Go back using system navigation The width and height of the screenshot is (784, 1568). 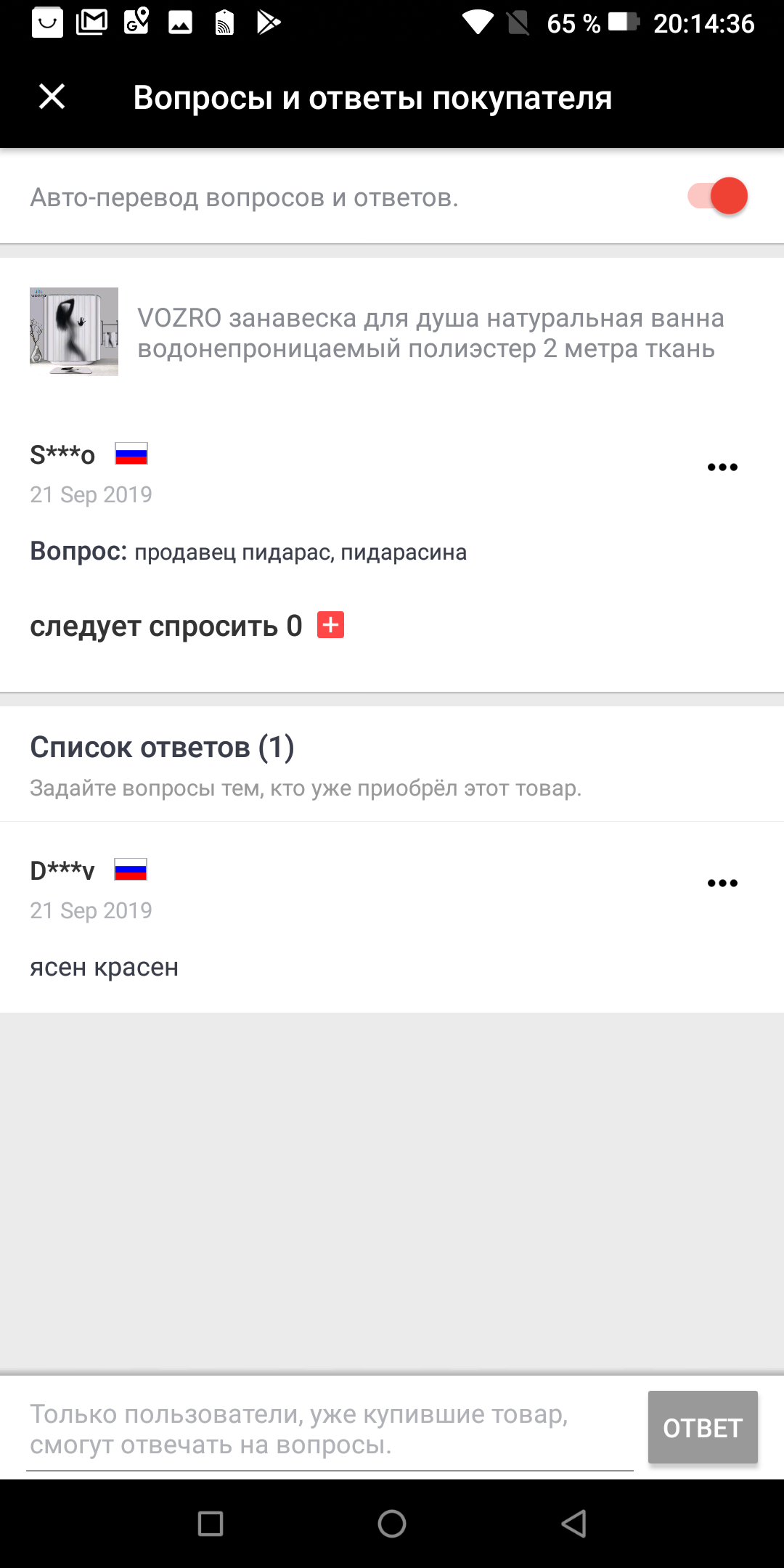point(573,1523)
